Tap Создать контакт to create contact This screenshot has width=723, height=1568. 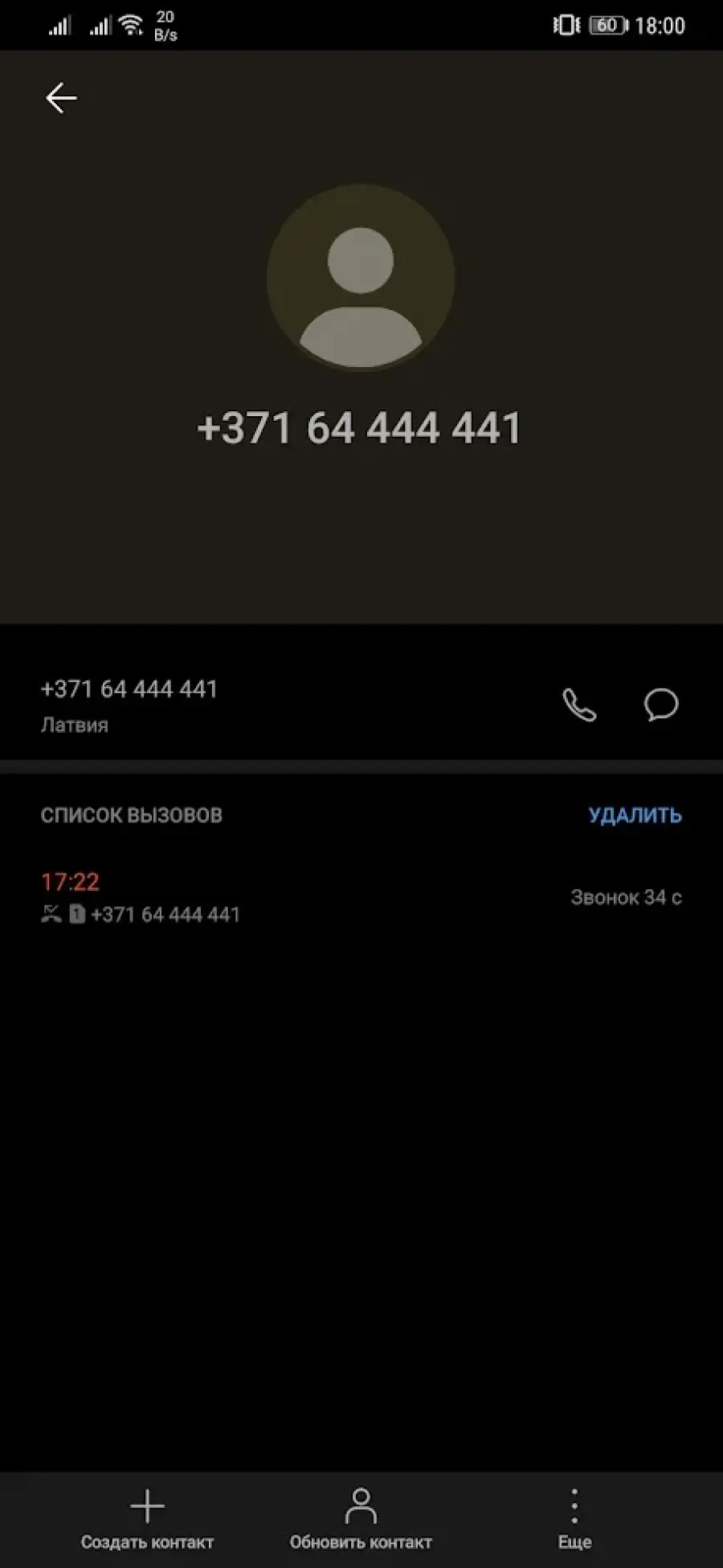[x=147, y=1518]
